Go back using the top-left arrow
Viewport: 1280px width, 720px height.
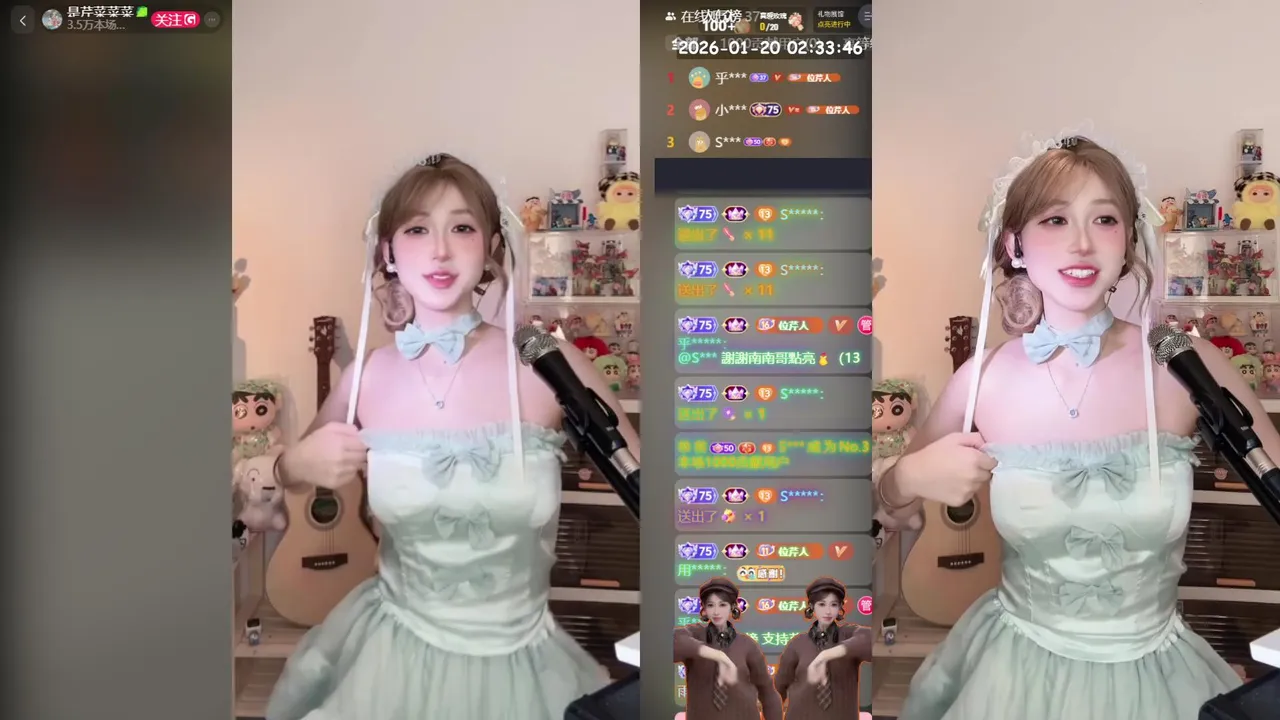[23, 20]
